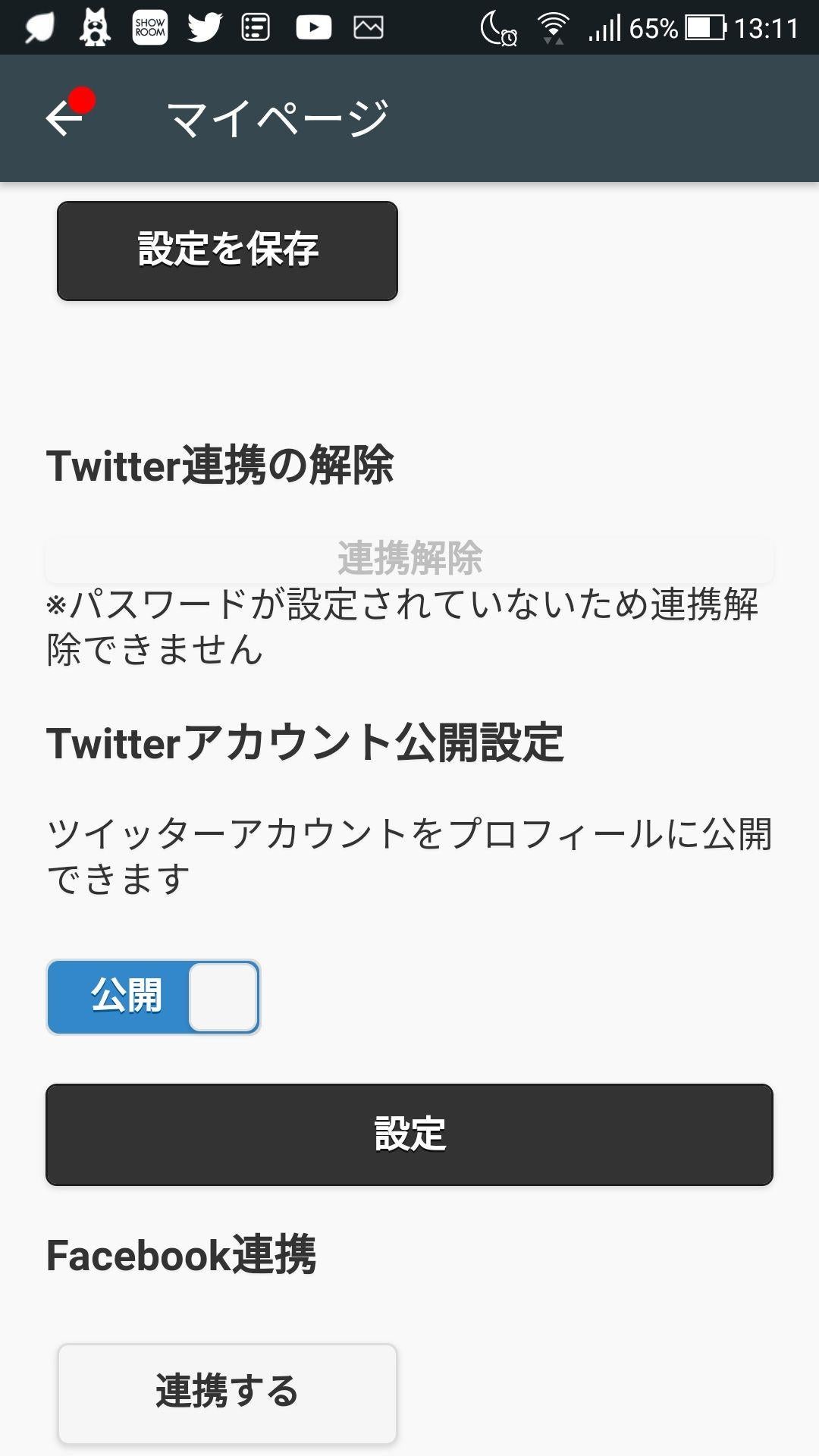
Task: Tap the 設定を保存 button
Action: pyautogui.click(x=227, y=250)
